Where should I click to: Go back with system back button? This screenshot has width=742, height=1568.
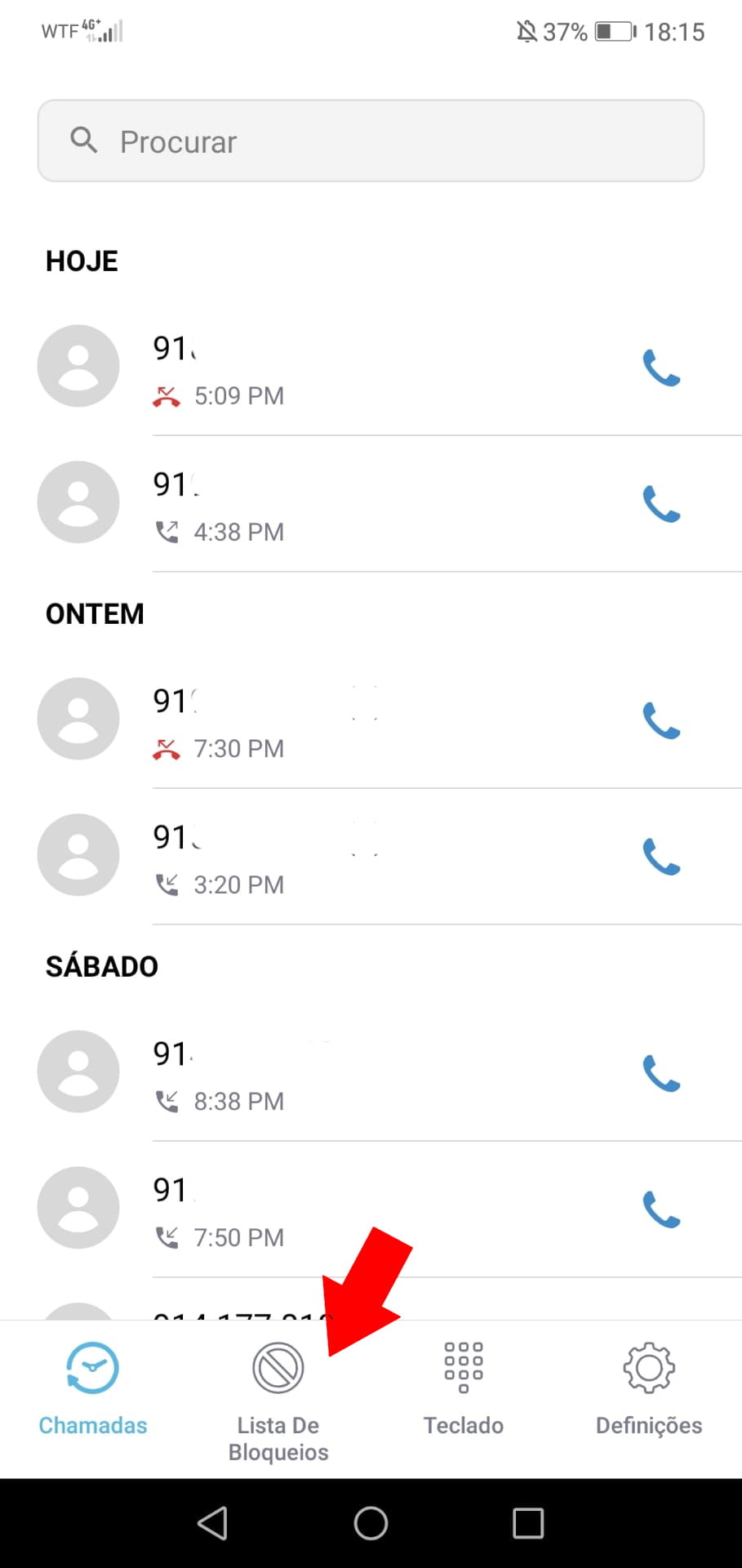[212, 1523]
